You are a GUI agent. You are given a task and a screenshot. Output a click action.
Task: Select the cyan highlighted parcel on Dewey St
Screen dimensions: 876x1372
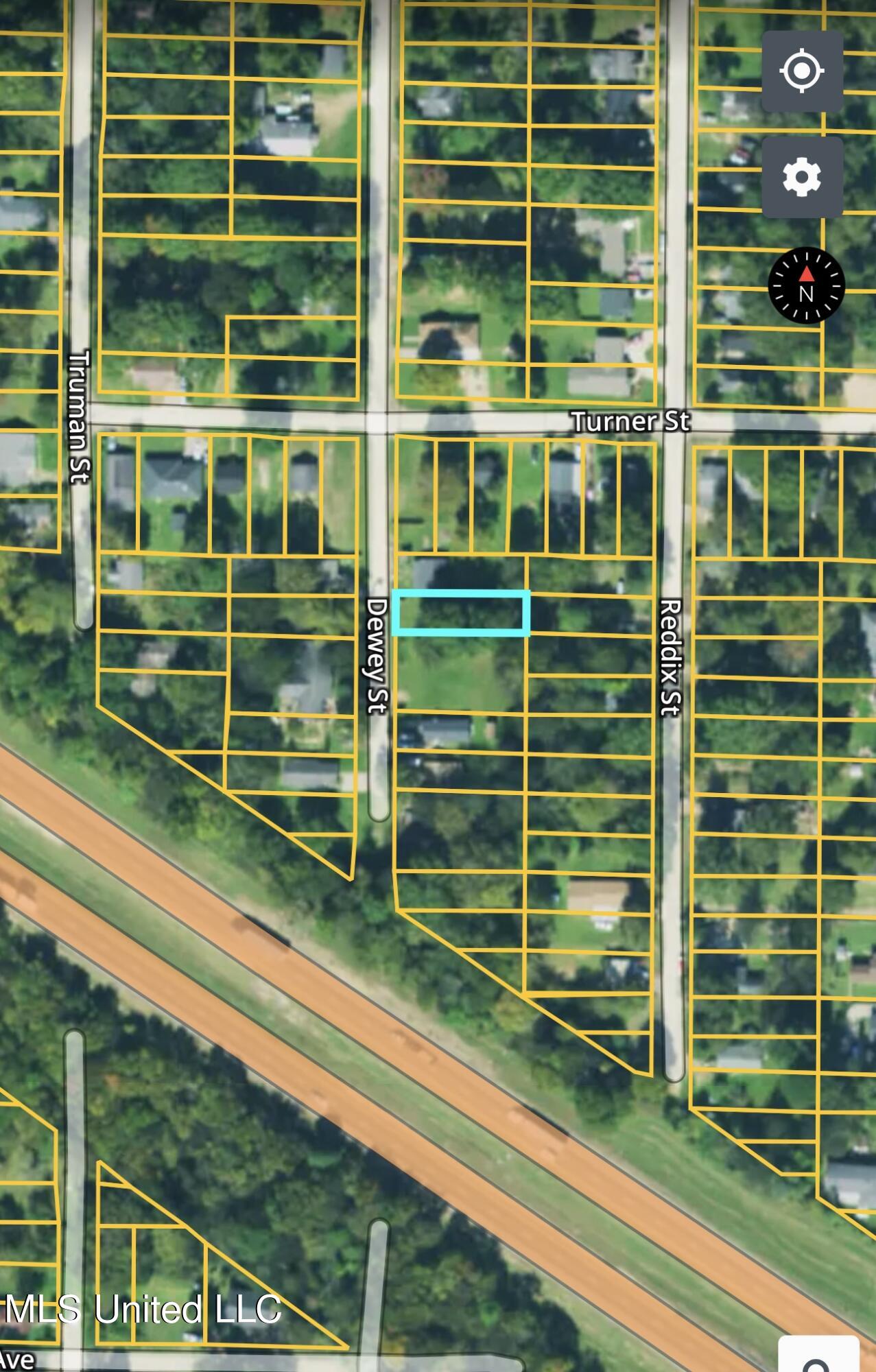point(461,613)
